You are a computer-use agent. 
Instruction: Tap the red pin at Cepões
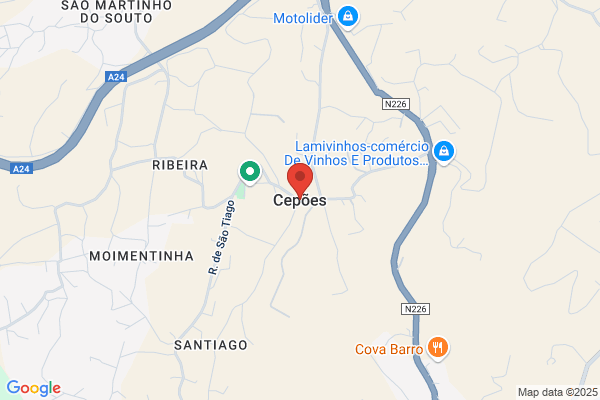[300, 181]
